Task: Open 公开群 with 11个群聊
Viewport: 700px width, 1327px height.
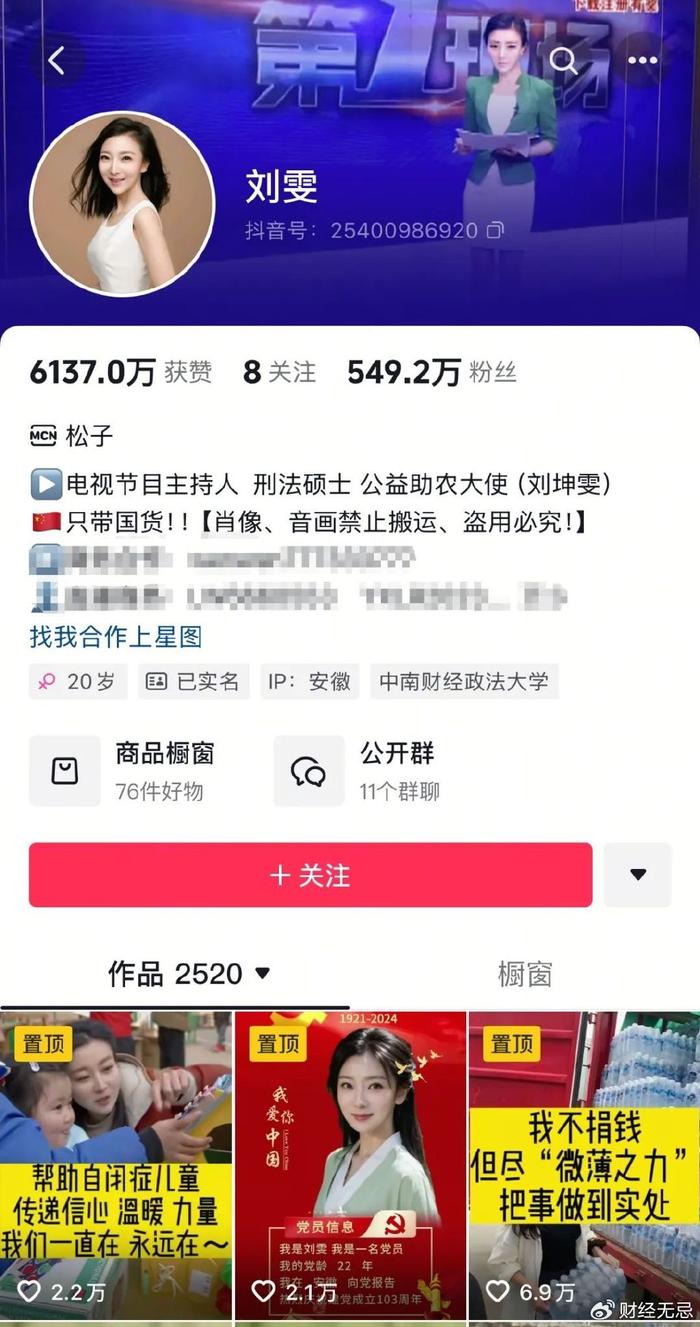Action: click(x=357, y=771)
